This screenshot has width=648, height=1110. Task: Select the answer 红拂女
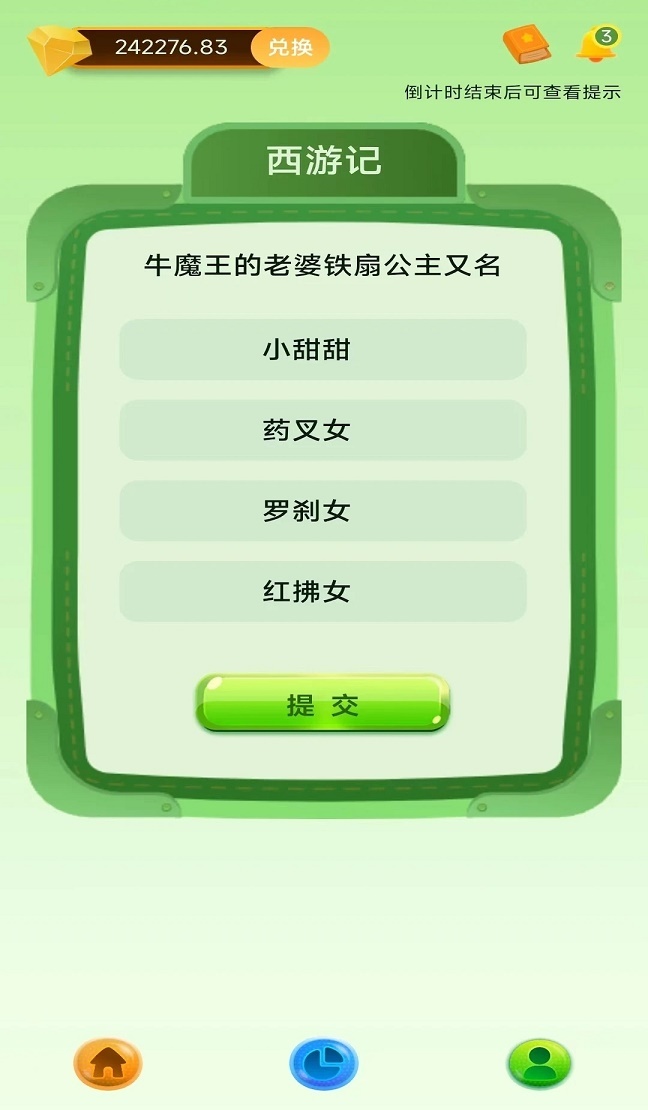[x=322, y=592]
